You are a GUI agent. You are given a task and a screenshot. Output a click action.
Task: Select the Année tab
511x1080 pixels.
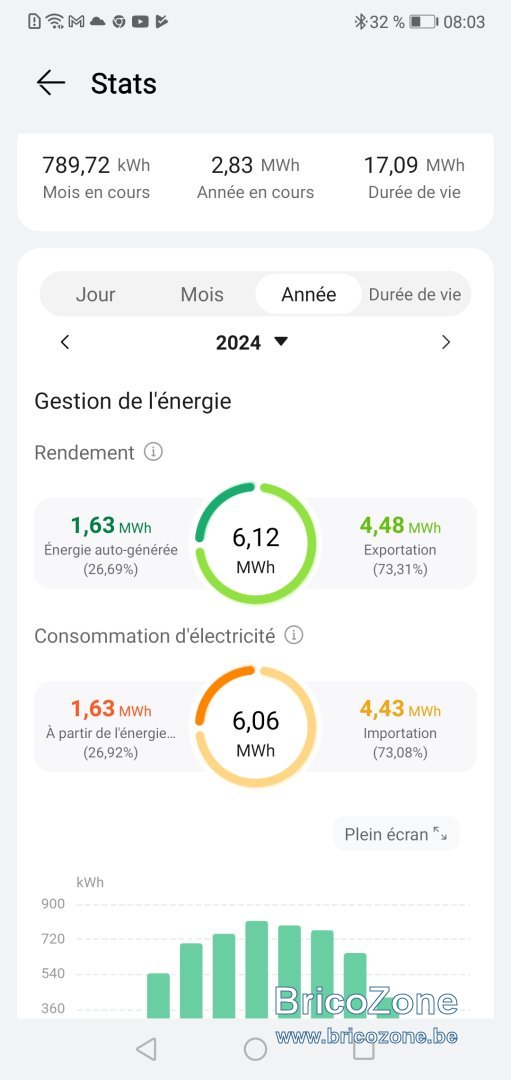(x=309, y=295)
